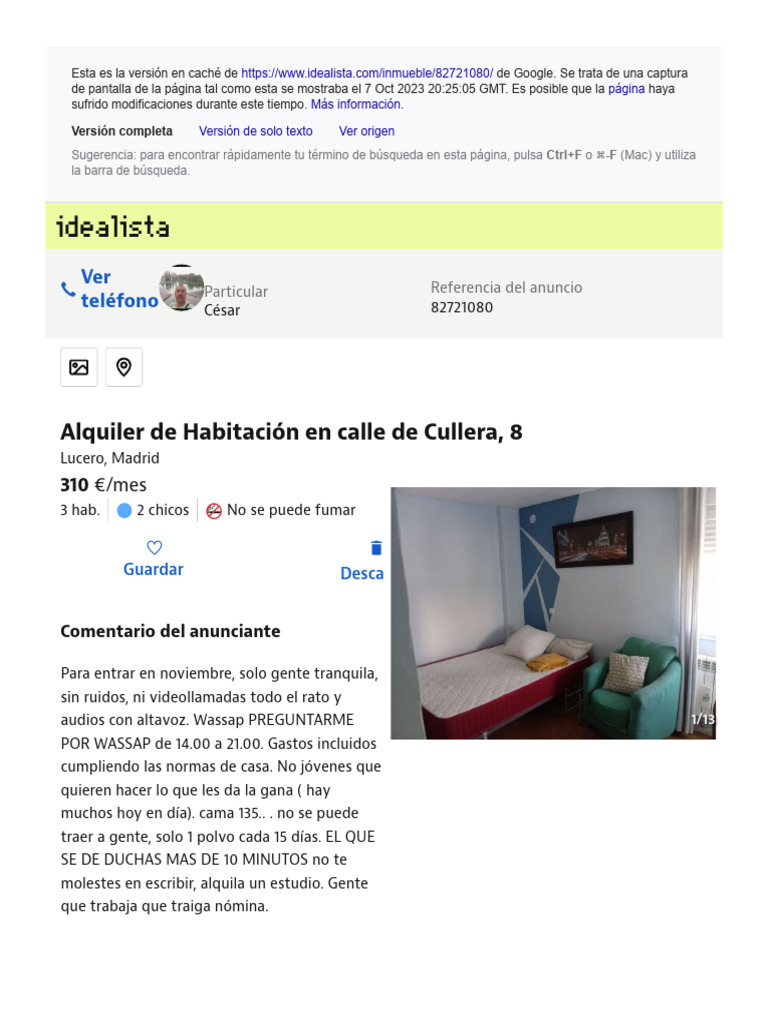Save listing with the Guardar heart
Screen dimensions: 768x1024
153,559
